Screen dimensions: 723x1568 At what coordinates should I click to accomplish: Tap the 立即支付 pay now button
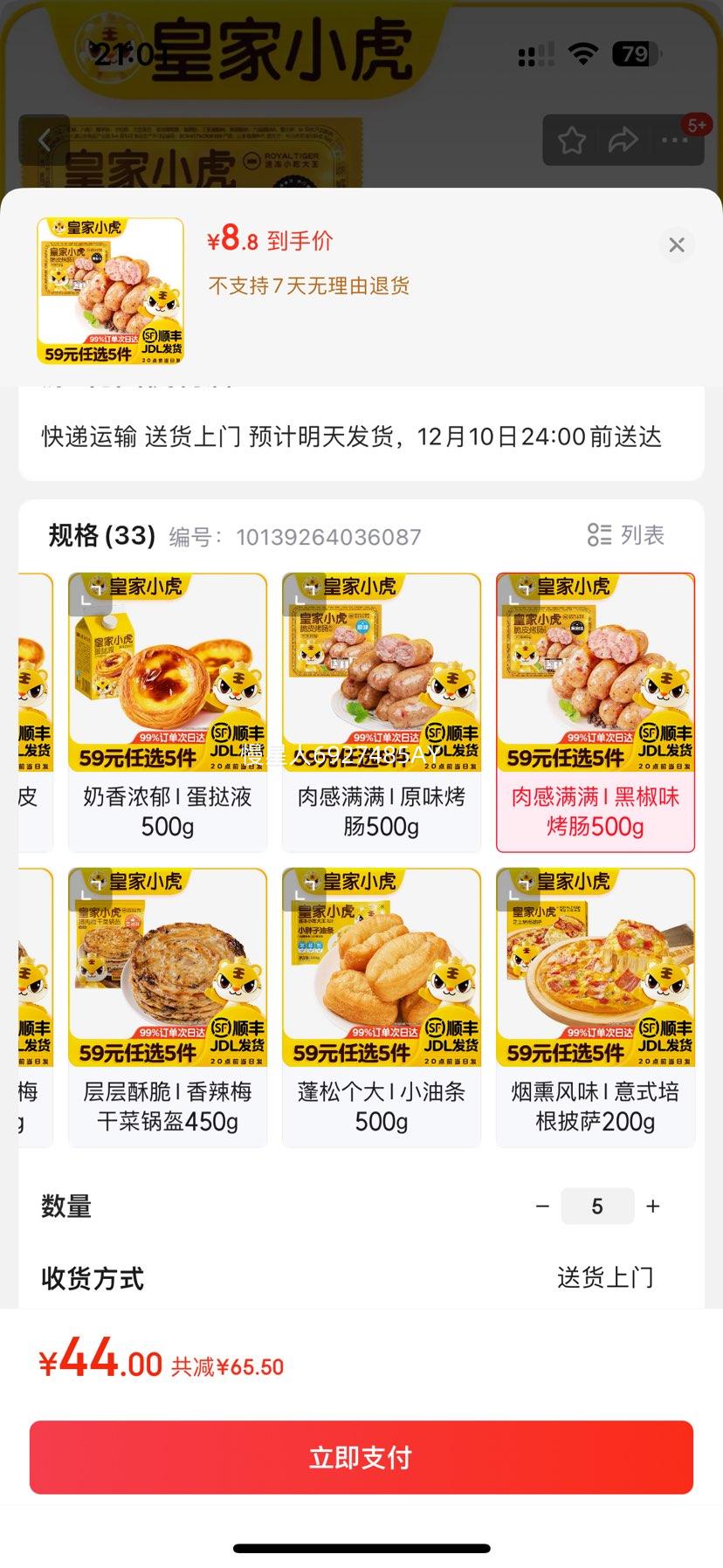coord(361,1457)
